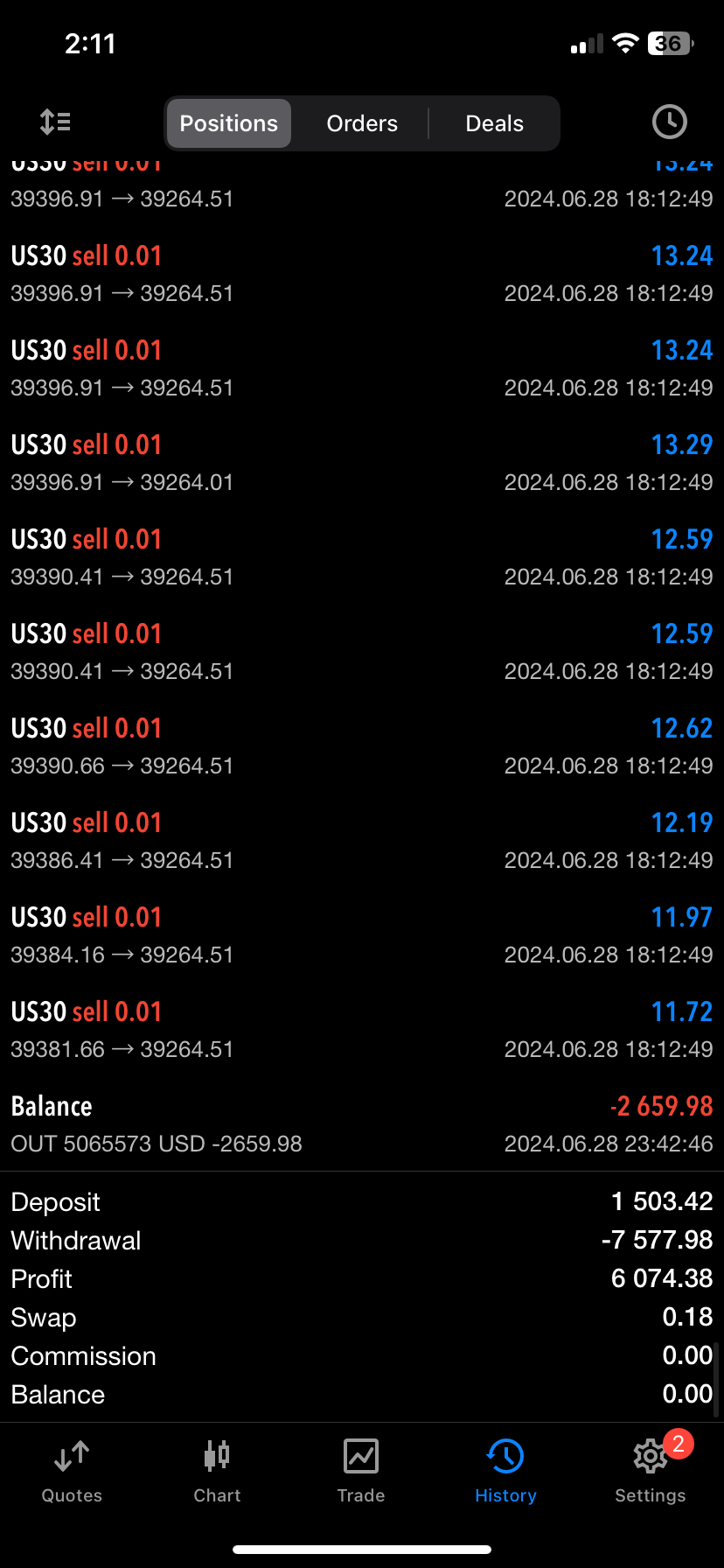Open the US30 sell position with 11.72 profit
724x1568 pixels.
point(362,1029)
